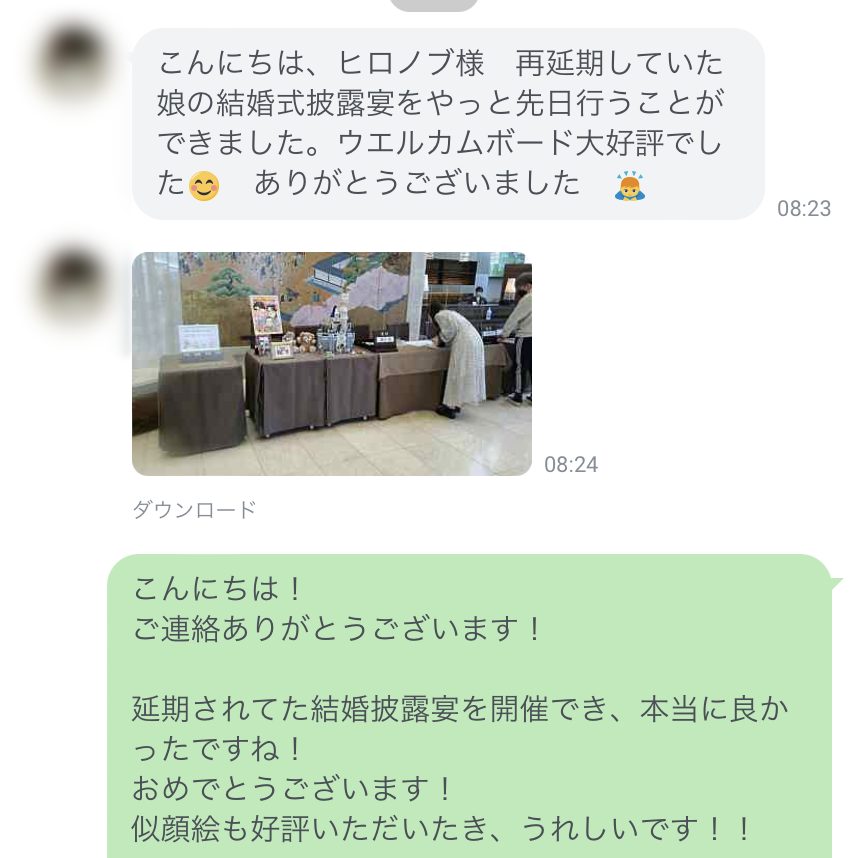Image resolution: width=858 pixels, height=858 pixels.
Task: Open the sender's avatar beside the photo
Action: (73, 285)
